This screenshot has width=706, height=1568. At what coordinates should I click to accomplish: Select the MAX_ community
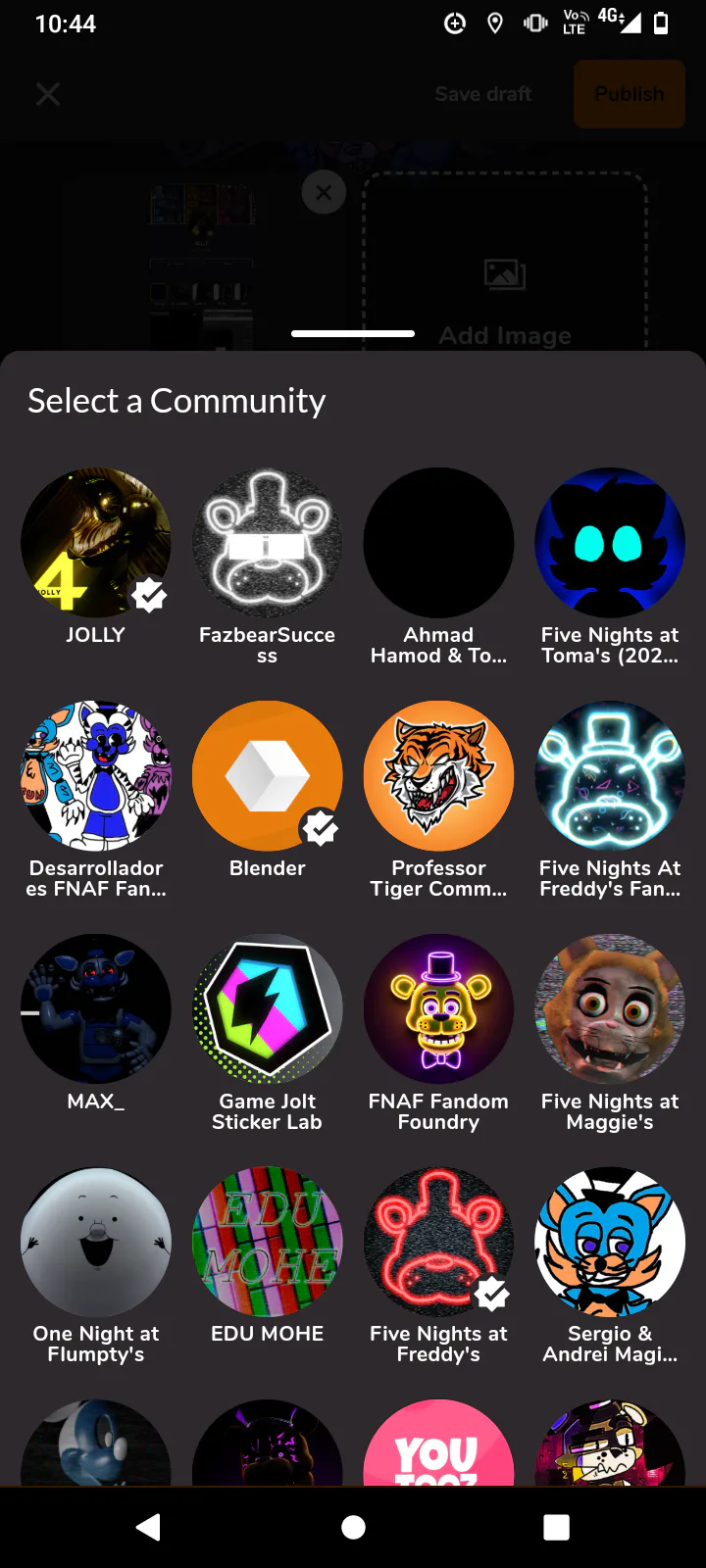(95, 1009)
